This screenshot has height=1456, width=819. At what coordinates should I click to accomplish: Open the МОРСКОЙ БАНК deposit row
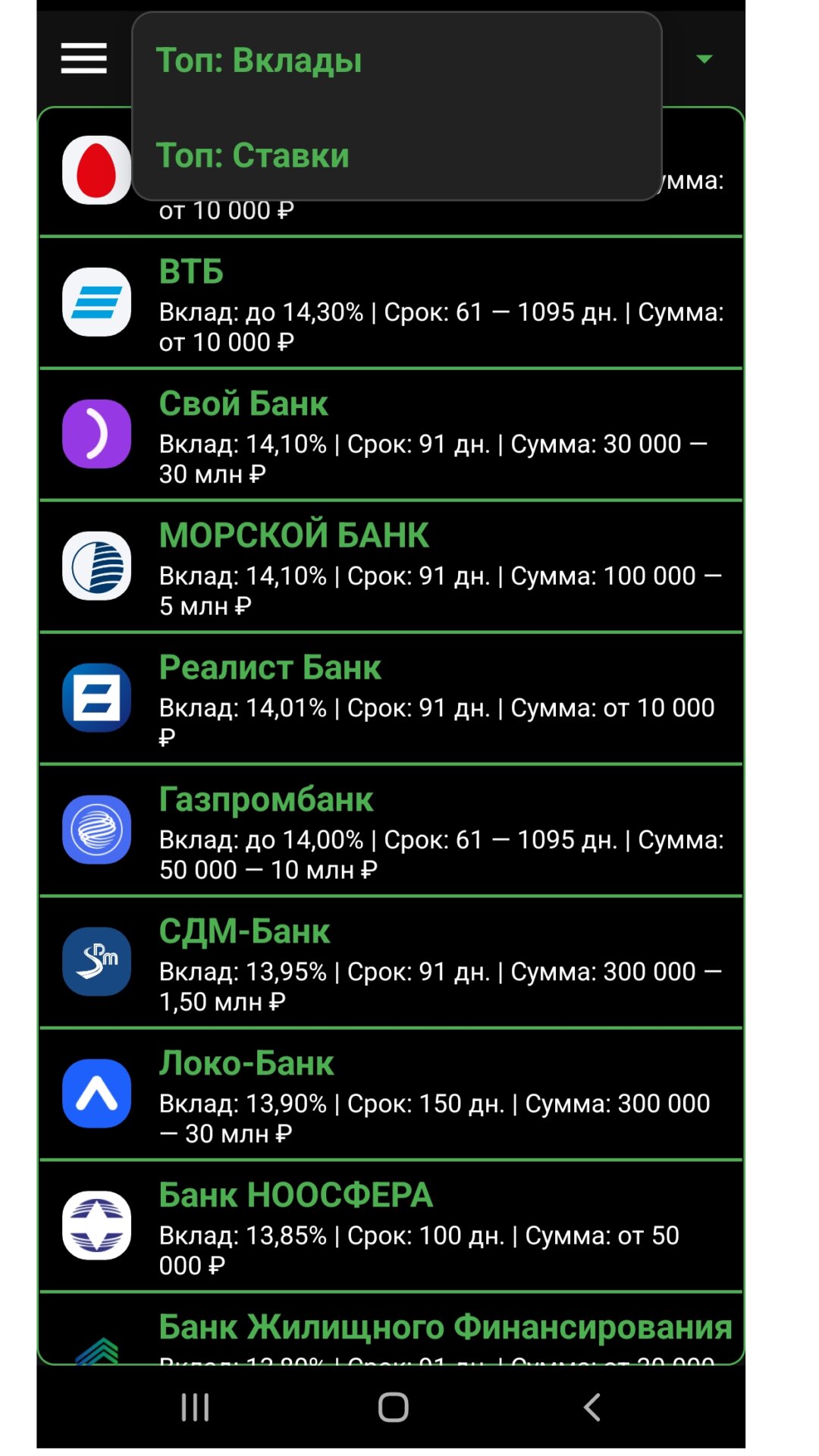coord(391,567)
